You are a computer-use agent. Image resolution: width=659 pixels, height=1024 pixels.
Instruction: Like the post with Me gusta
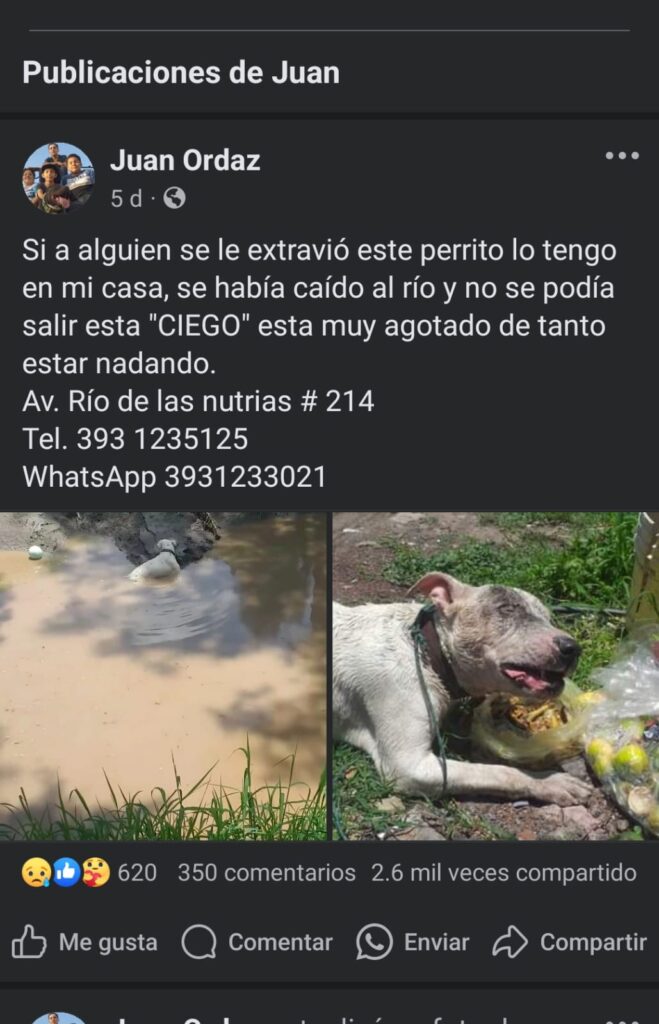85,942
